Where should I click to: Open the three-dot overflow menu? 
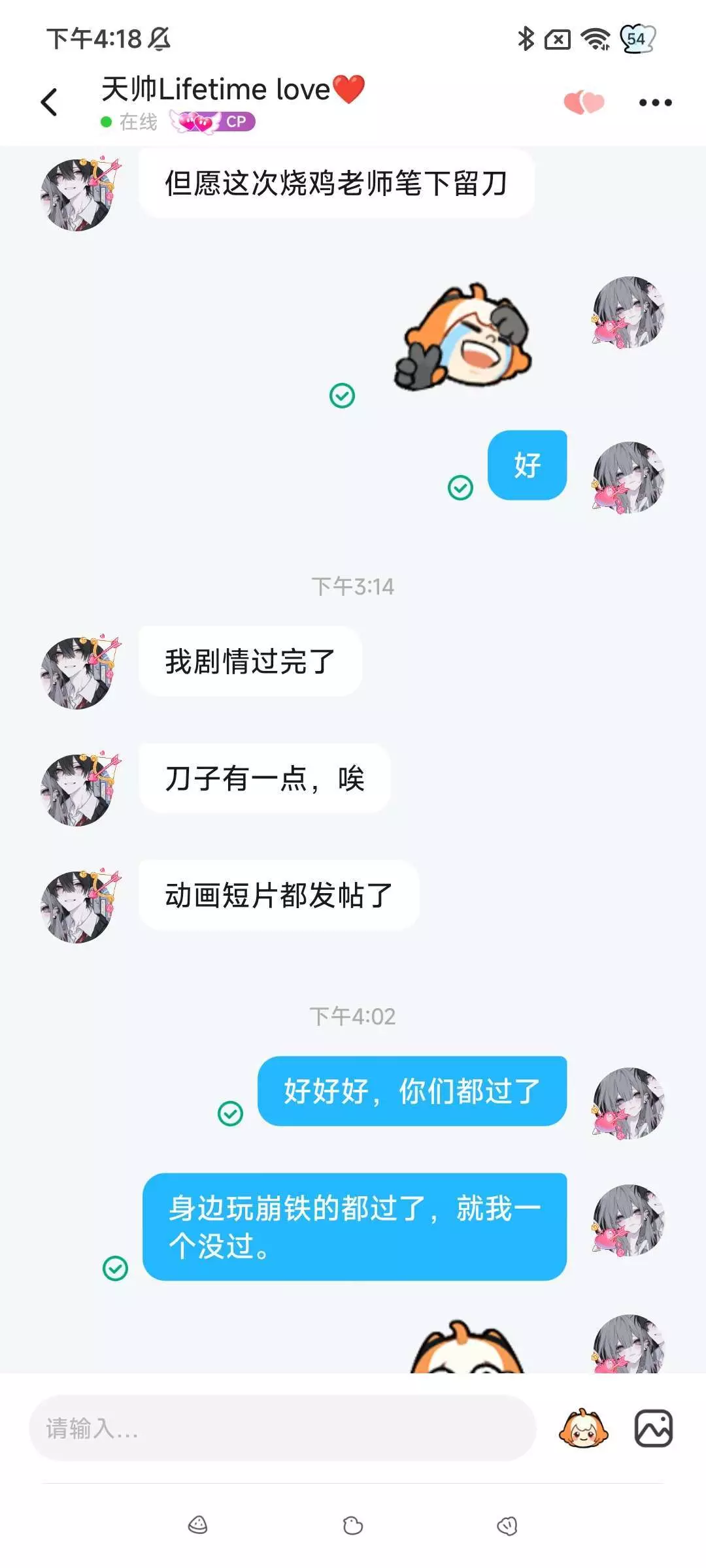tap(655, 103)
